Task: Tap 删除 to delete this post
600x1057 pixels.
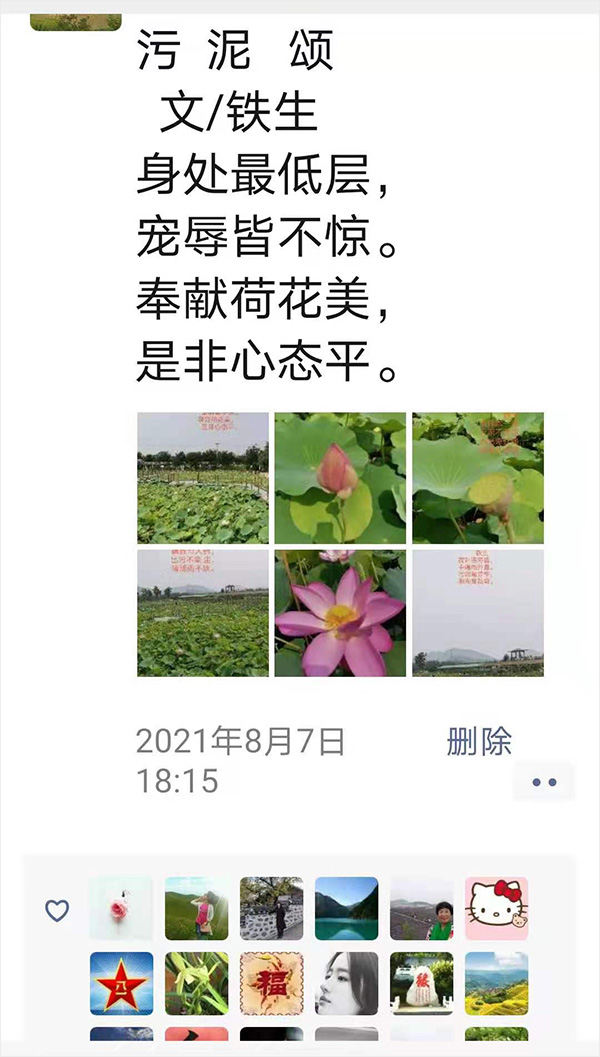Action: tap(479, 742)
